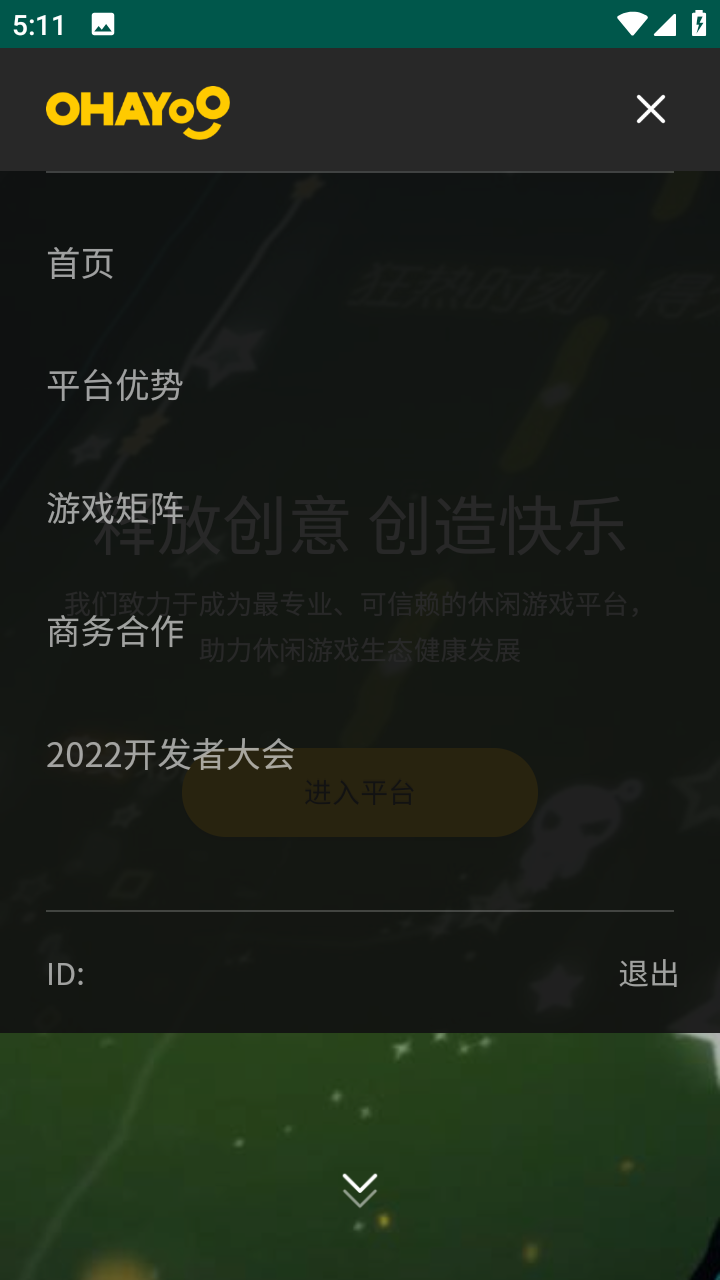
Task: Select 首页 from the navigation menu
Action: [x=81, y=263]
